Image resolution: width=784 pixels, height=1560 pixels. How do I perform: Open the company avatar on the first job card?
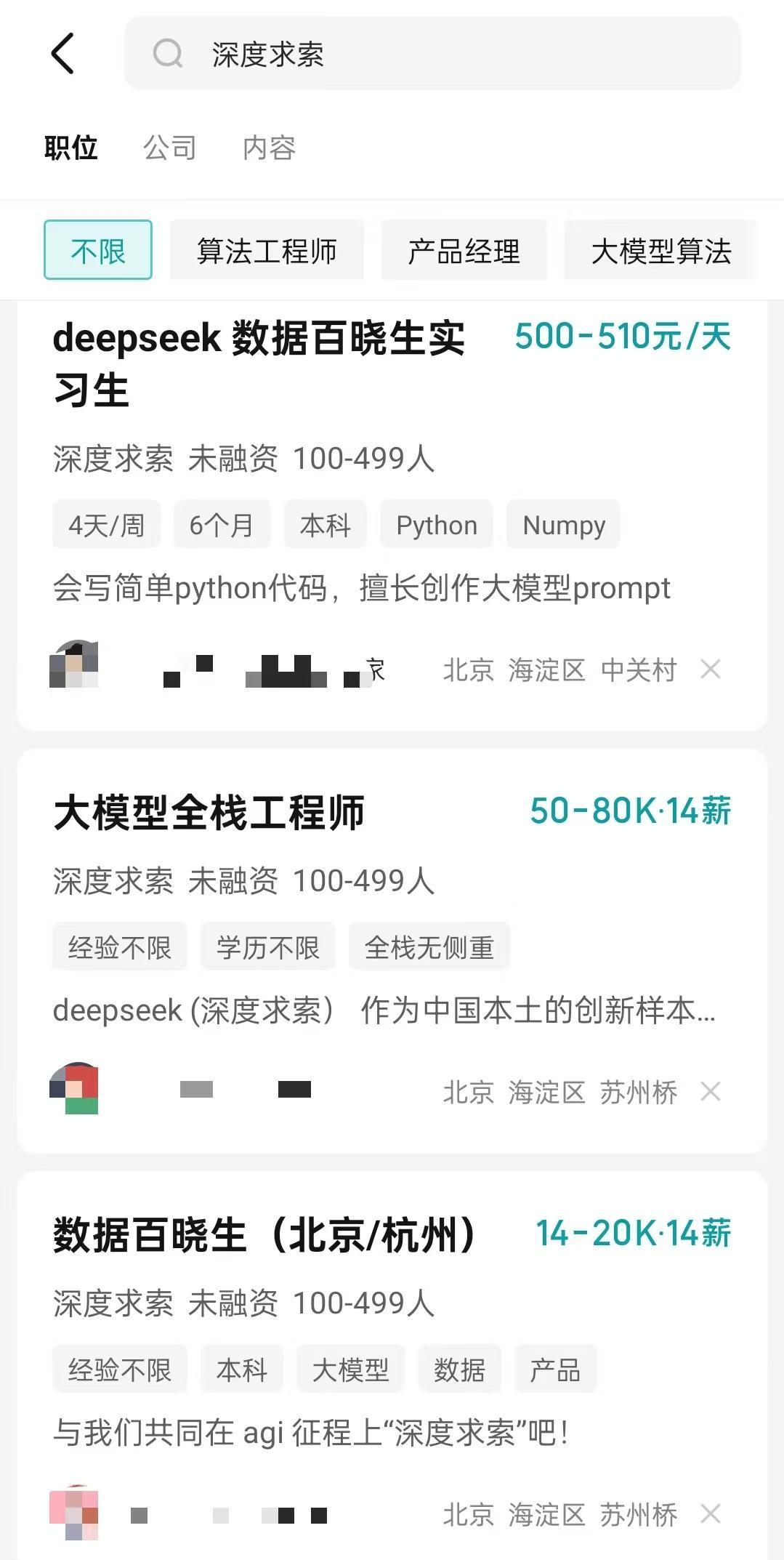click(73, 669)
